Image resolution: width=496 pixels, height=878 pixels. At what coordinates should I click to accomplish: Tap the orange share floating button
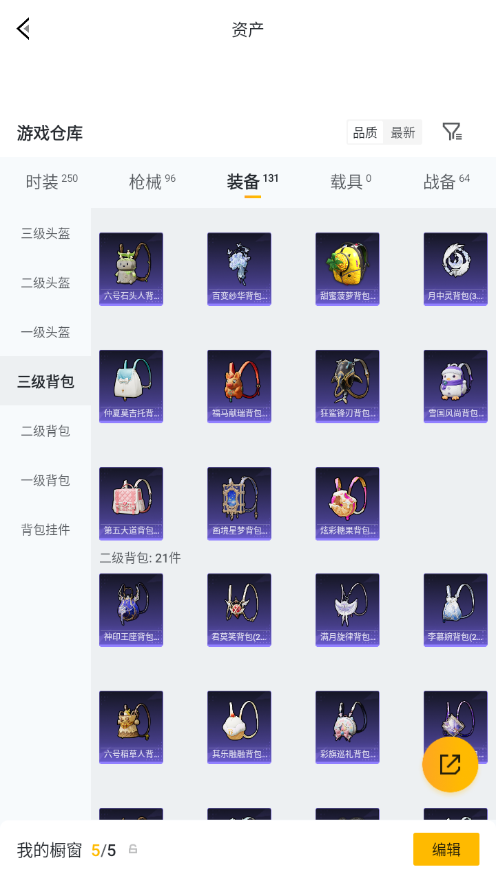pos(450,764)
